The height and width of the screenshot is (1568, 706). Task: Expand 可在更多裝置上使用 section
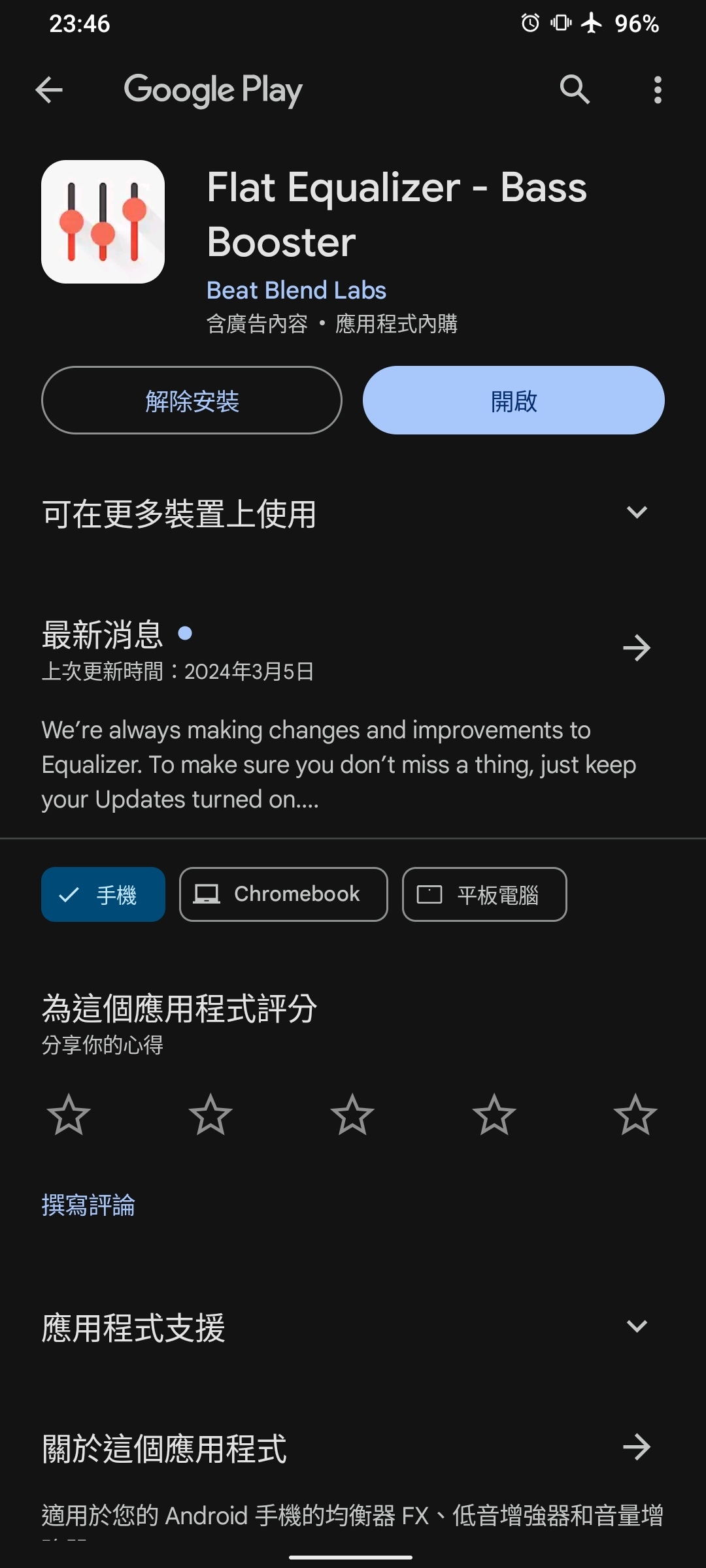coord(636,513)
